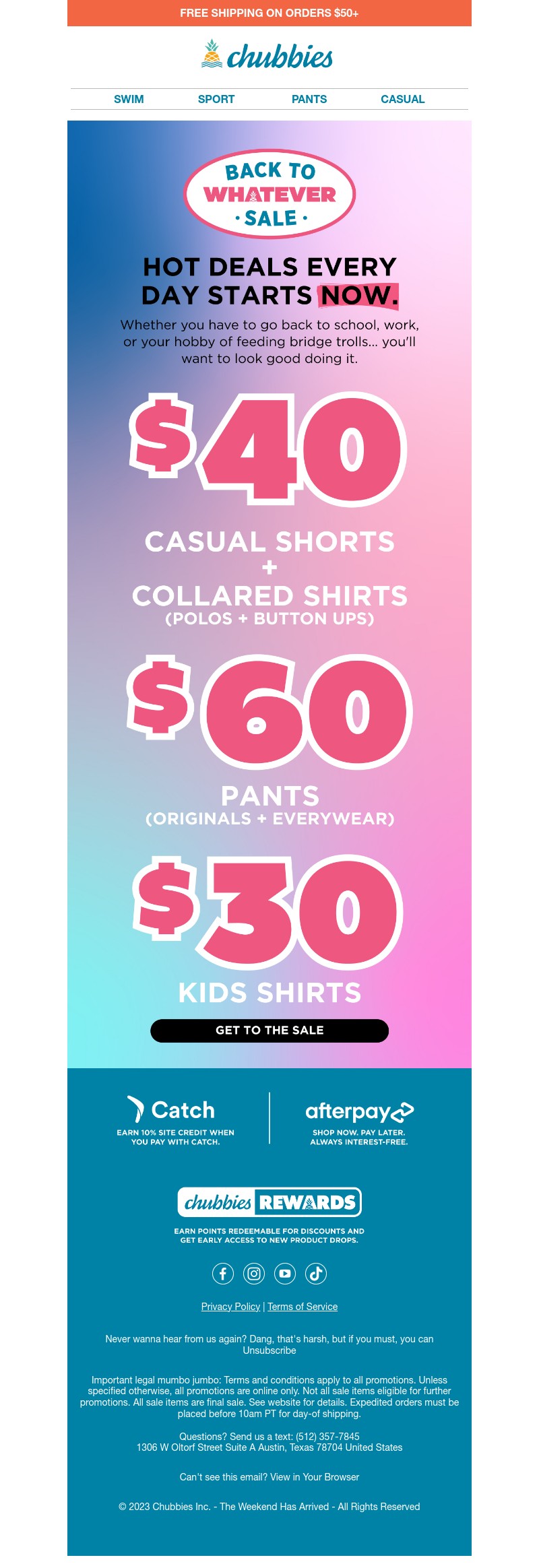The image size is (539, 1568).
Task: Open the Afterpay pay later info
Action: 359,1118
